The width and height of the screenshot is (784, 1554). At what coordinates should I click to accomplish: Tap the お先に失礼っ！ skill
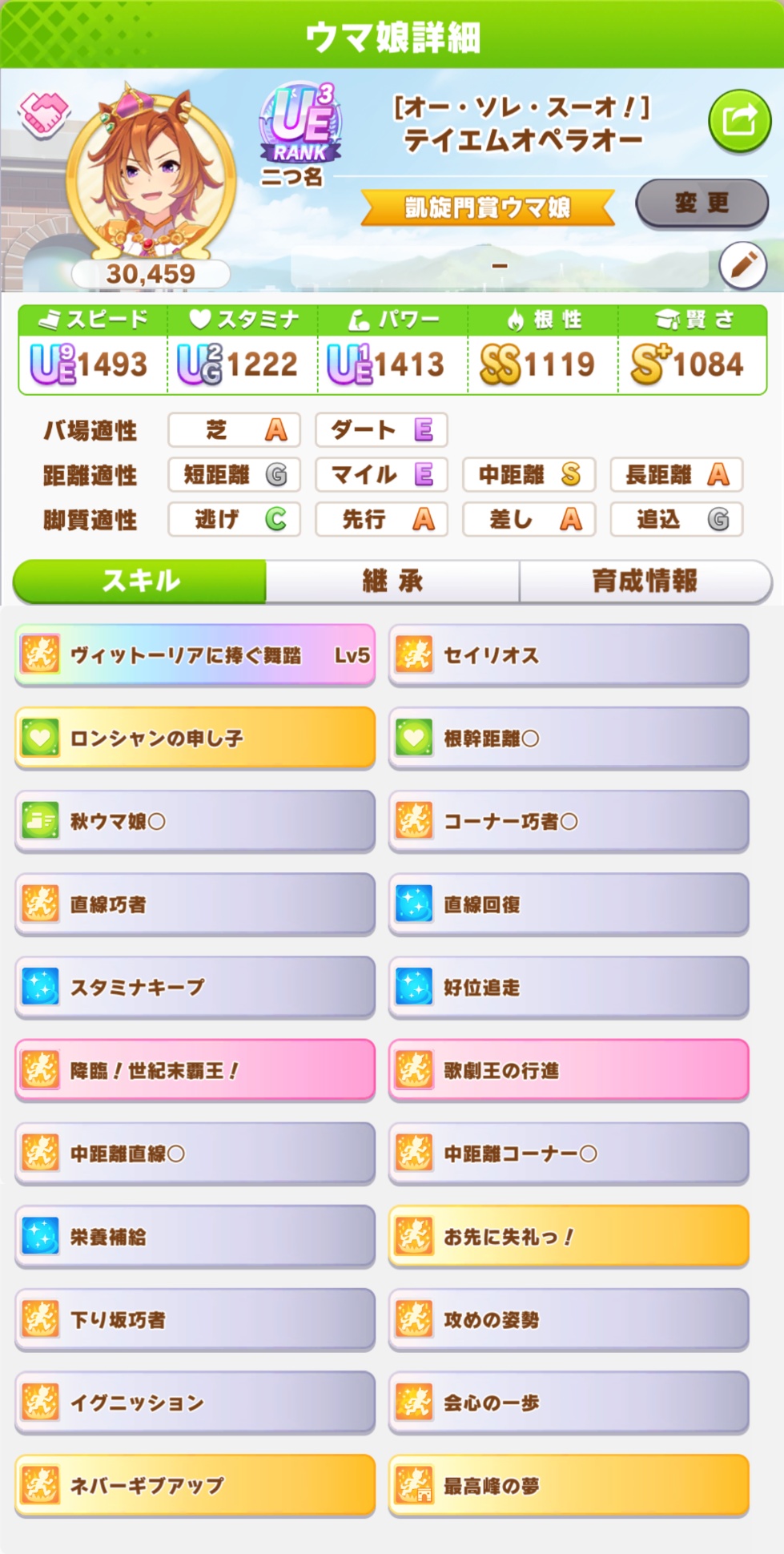click(569, 1236)
